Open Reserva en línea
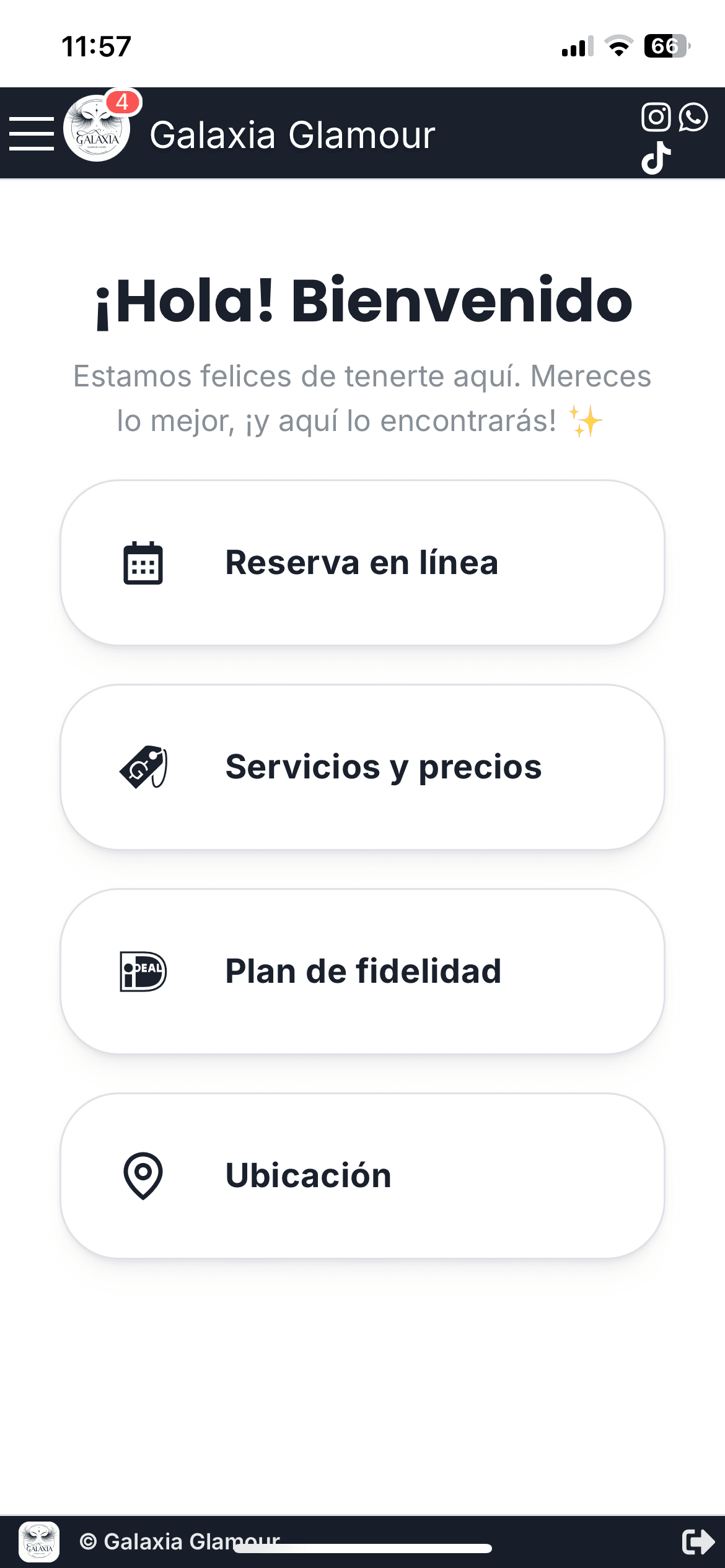The width and height of the screenshot is (725, 1568). 362,564
